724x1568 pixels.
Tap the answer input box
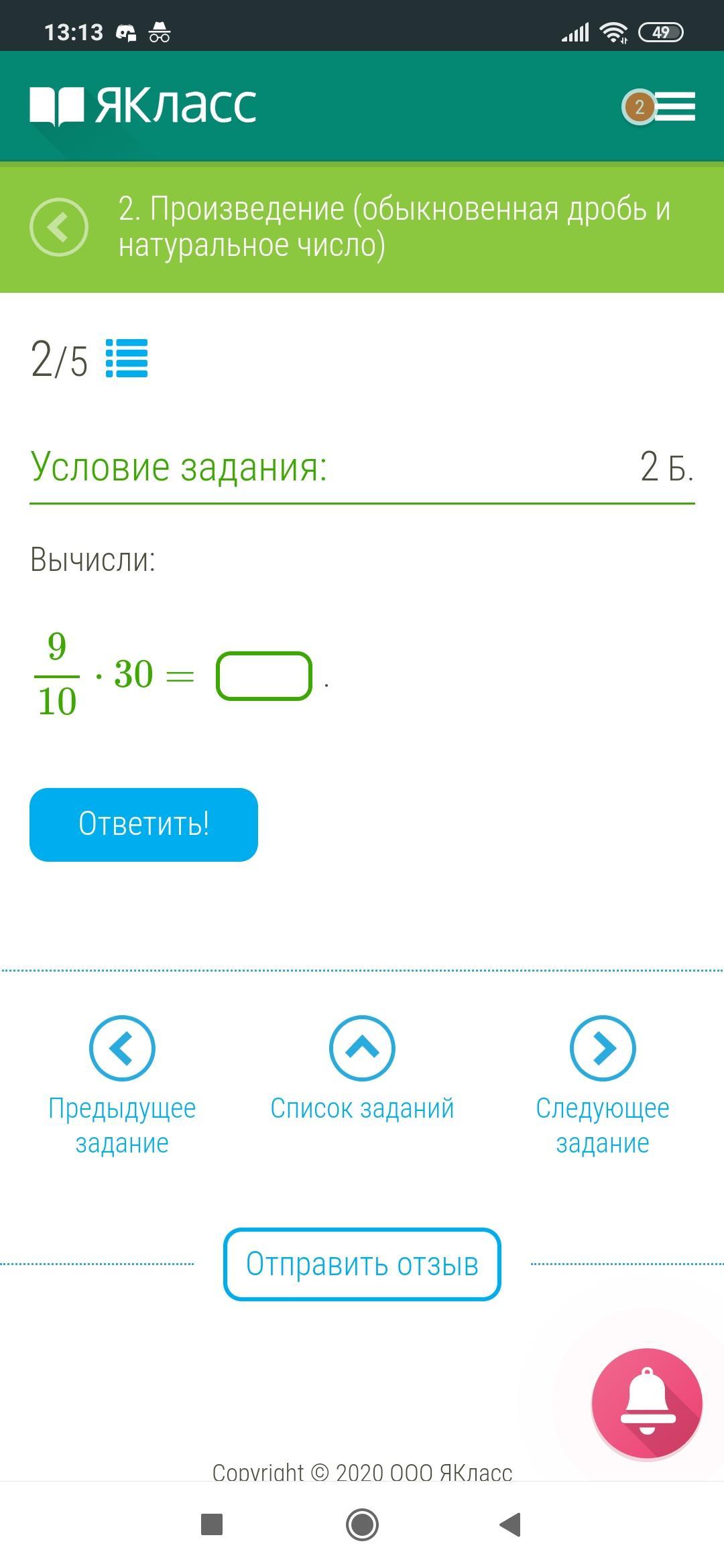click(264, 676)
